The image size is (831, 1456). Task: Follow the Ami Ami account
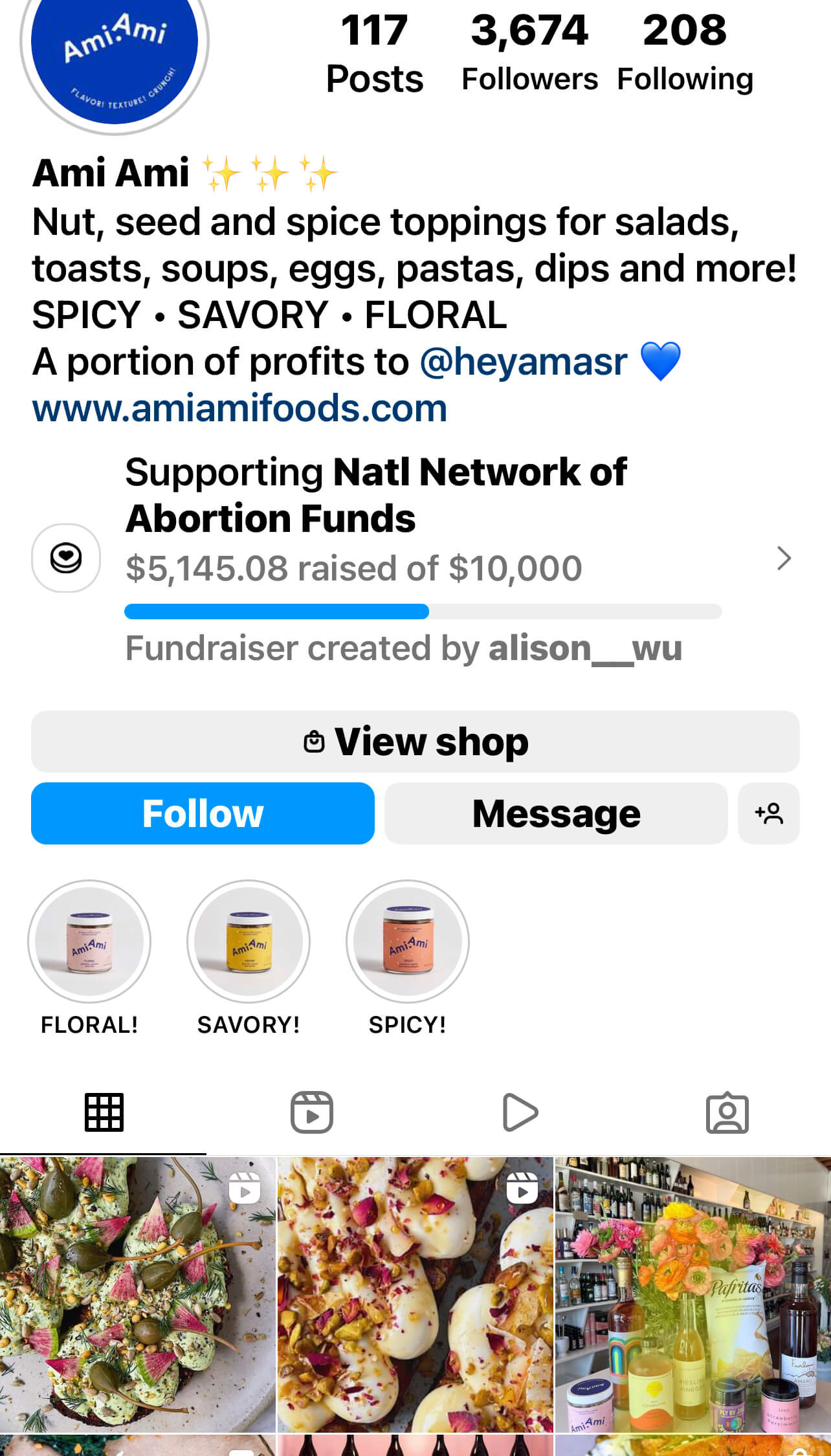click(202, 813)
